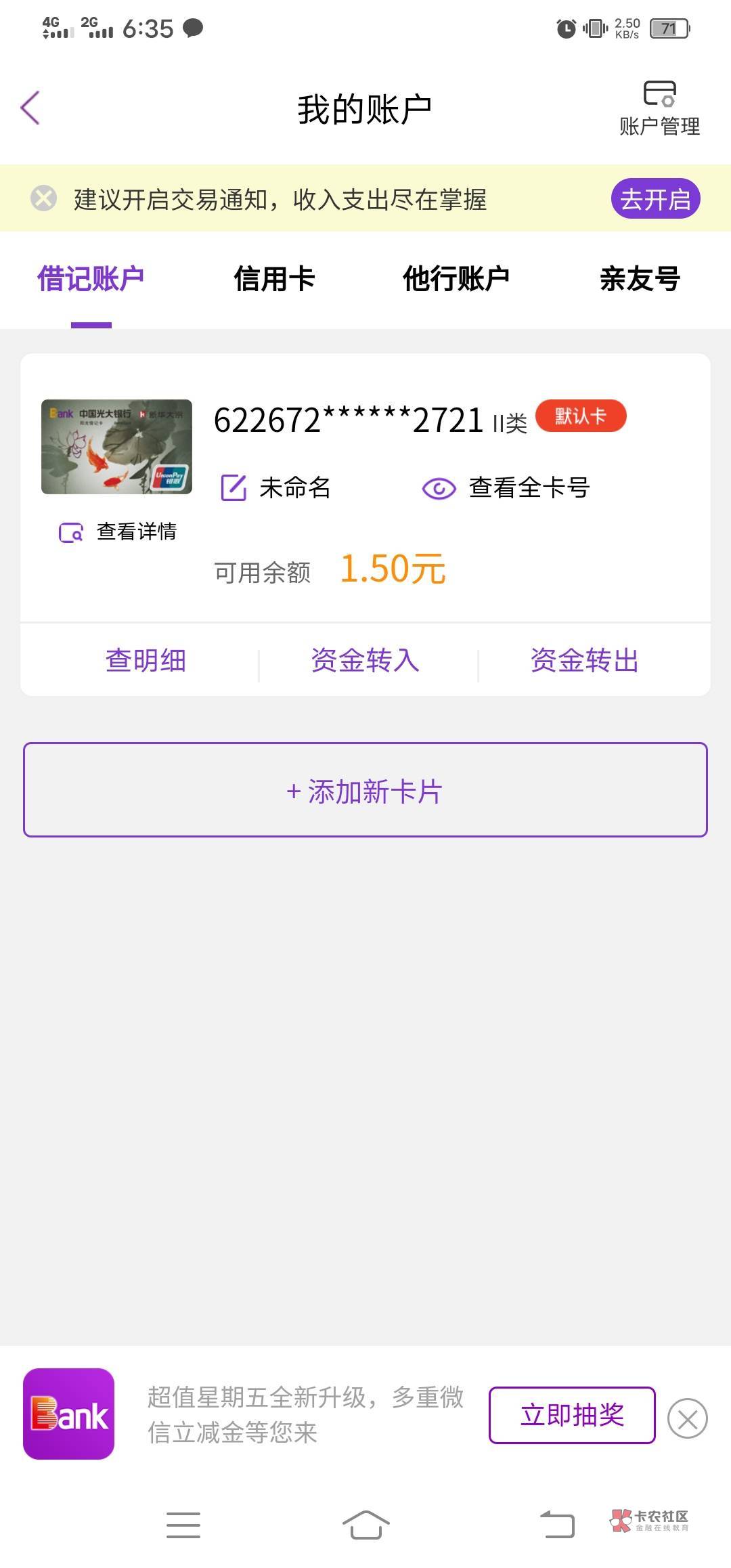The height and width of the screenshot is (1568, 731).
Task: Reveal full card number via 查看全卡号
Action: point(506,487)
